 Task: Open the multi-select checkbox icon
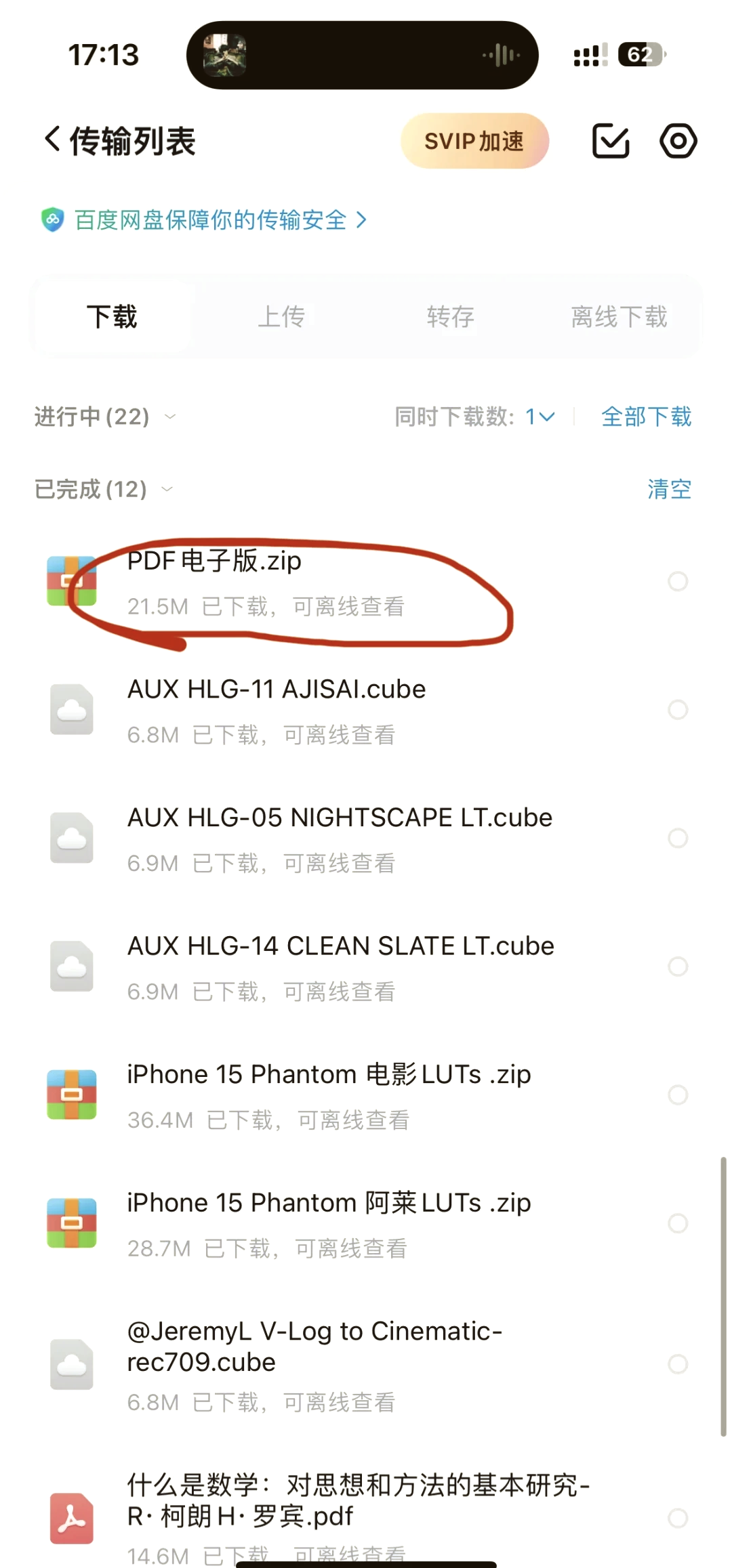point(611,141)
